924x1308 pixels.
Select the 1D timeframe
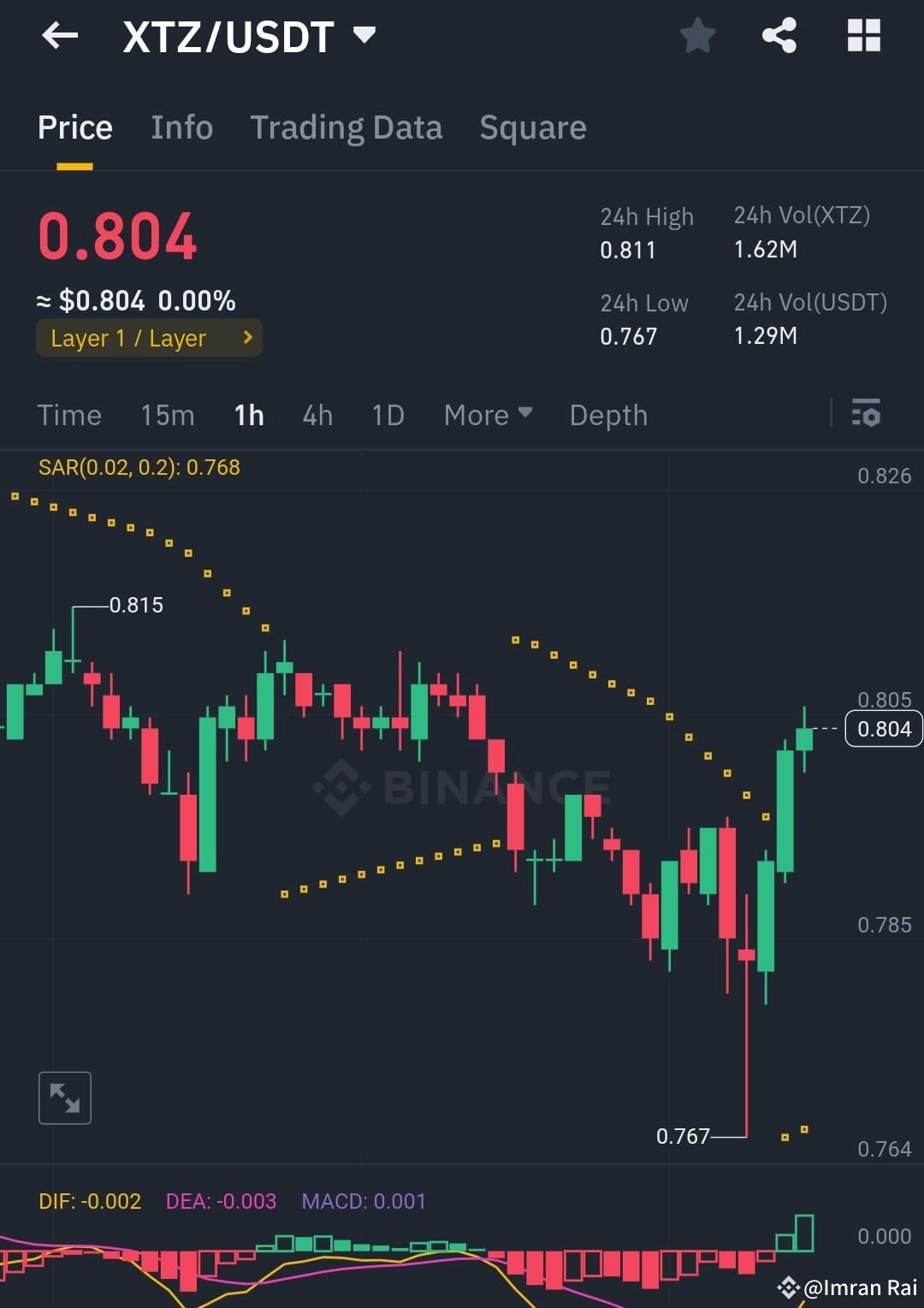(387, 415)
